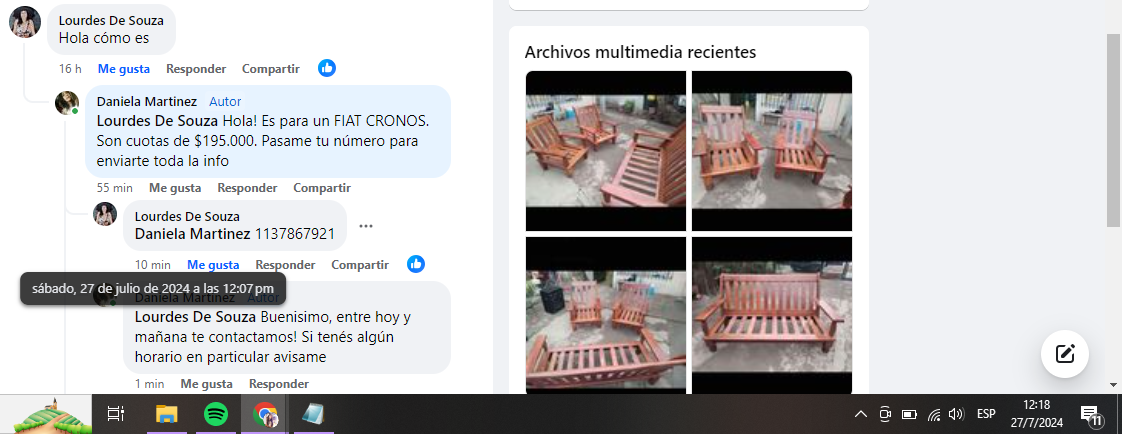Reply to the "Buenisimo" comment
Screen dimensions: 1122x434
click(x=278, y=384)
